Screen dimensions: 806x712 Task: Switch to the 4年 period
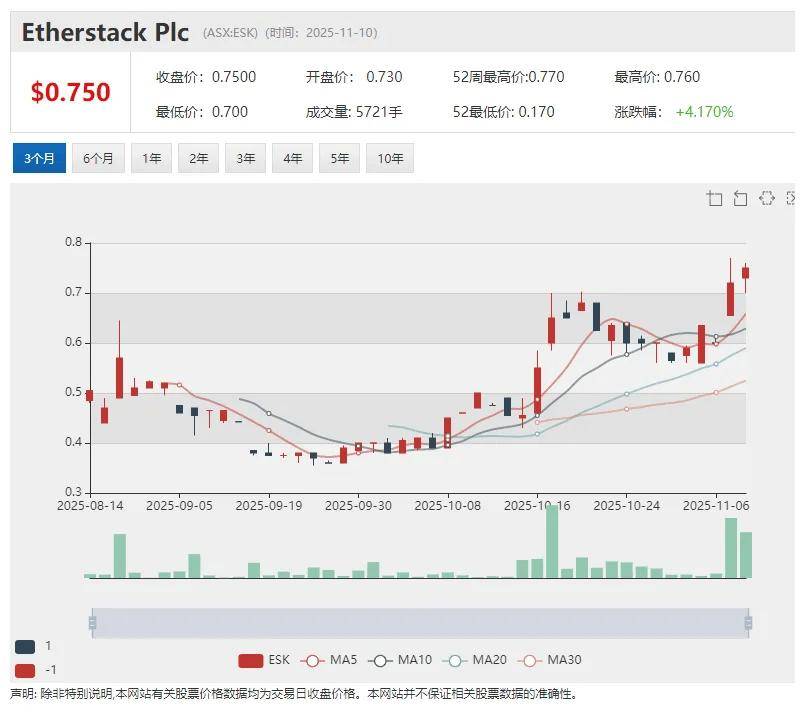tap(292, 158)
